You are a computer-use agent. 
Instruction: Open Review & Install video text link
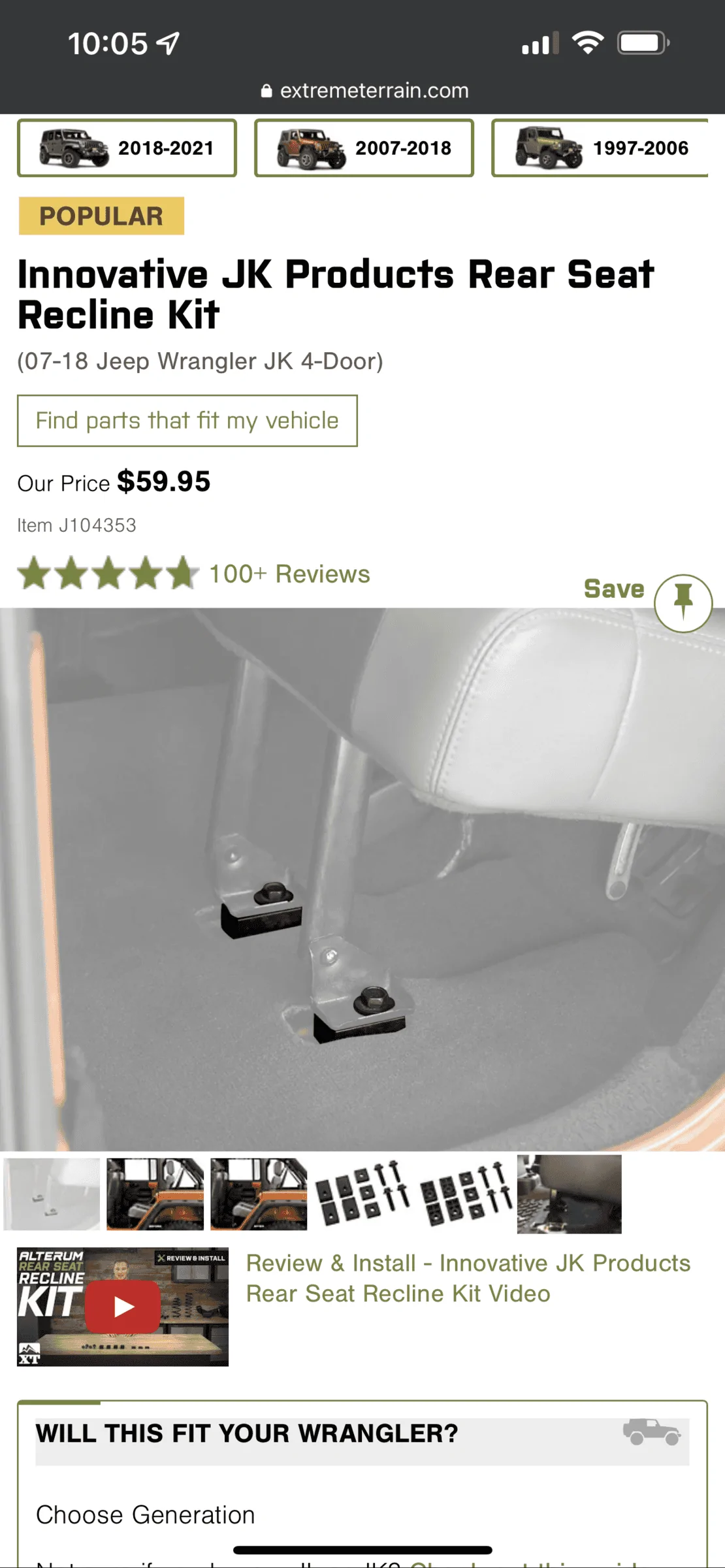[x=468, y=1278]
